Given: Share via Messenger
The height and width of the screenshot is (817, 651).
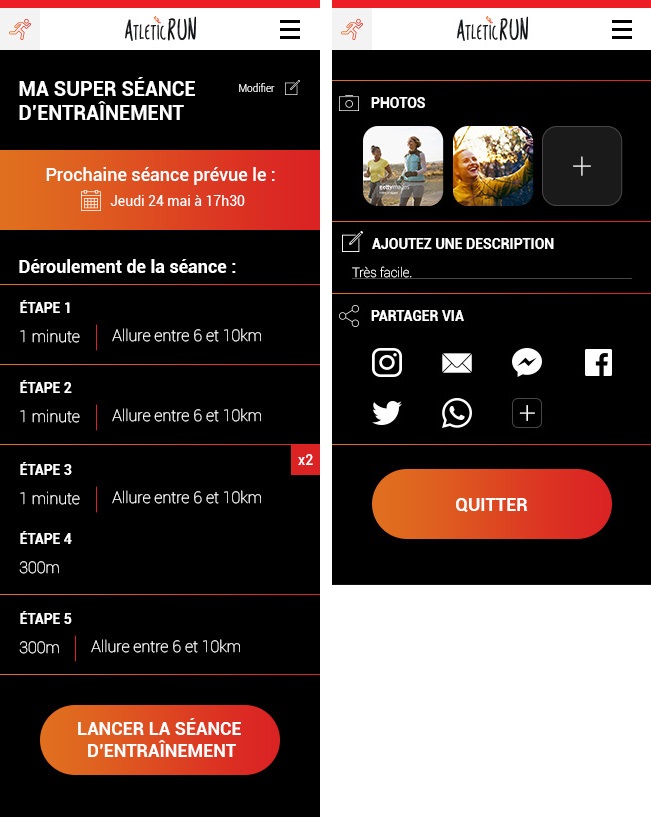Looking at the screenshot, I should [527, 362].
